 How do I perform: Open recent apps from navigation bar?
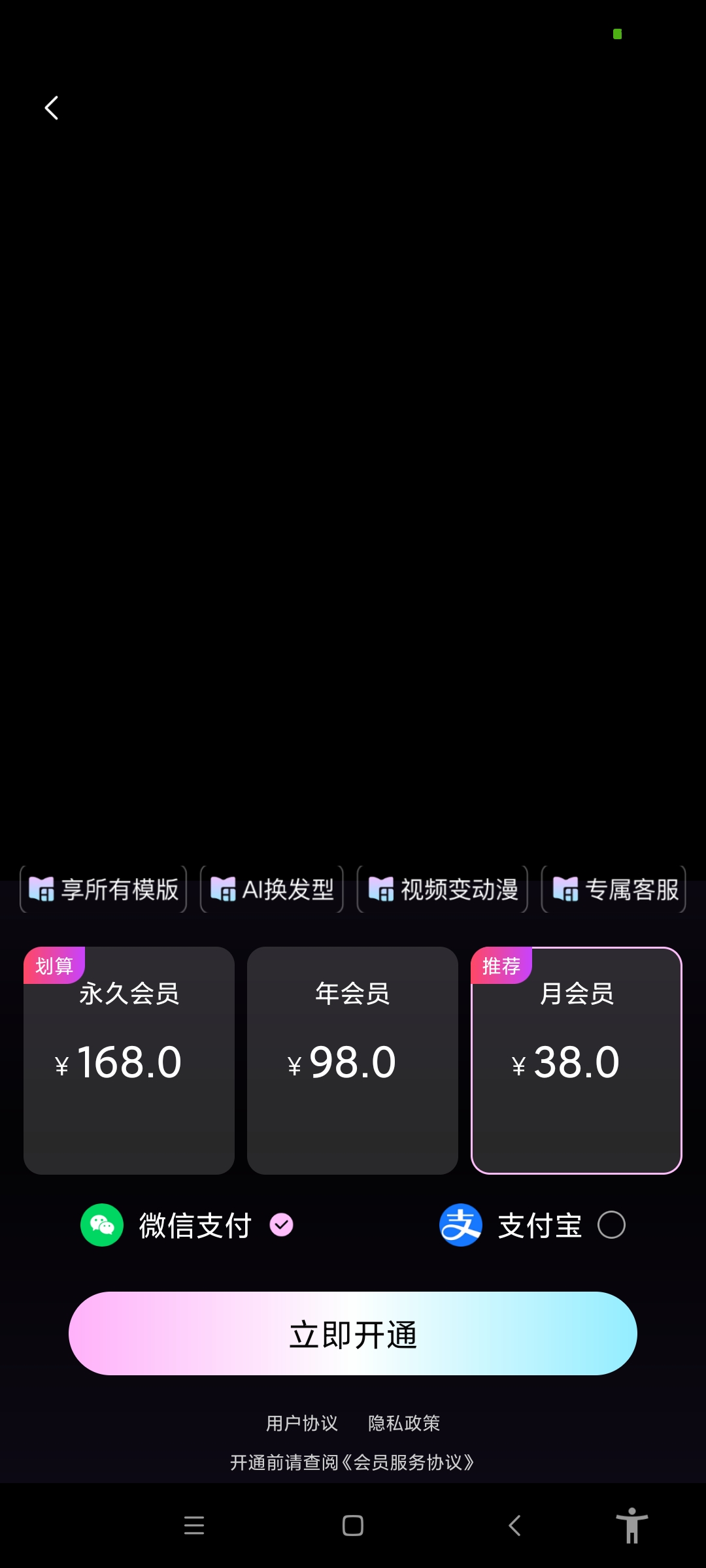(194, 1526)
